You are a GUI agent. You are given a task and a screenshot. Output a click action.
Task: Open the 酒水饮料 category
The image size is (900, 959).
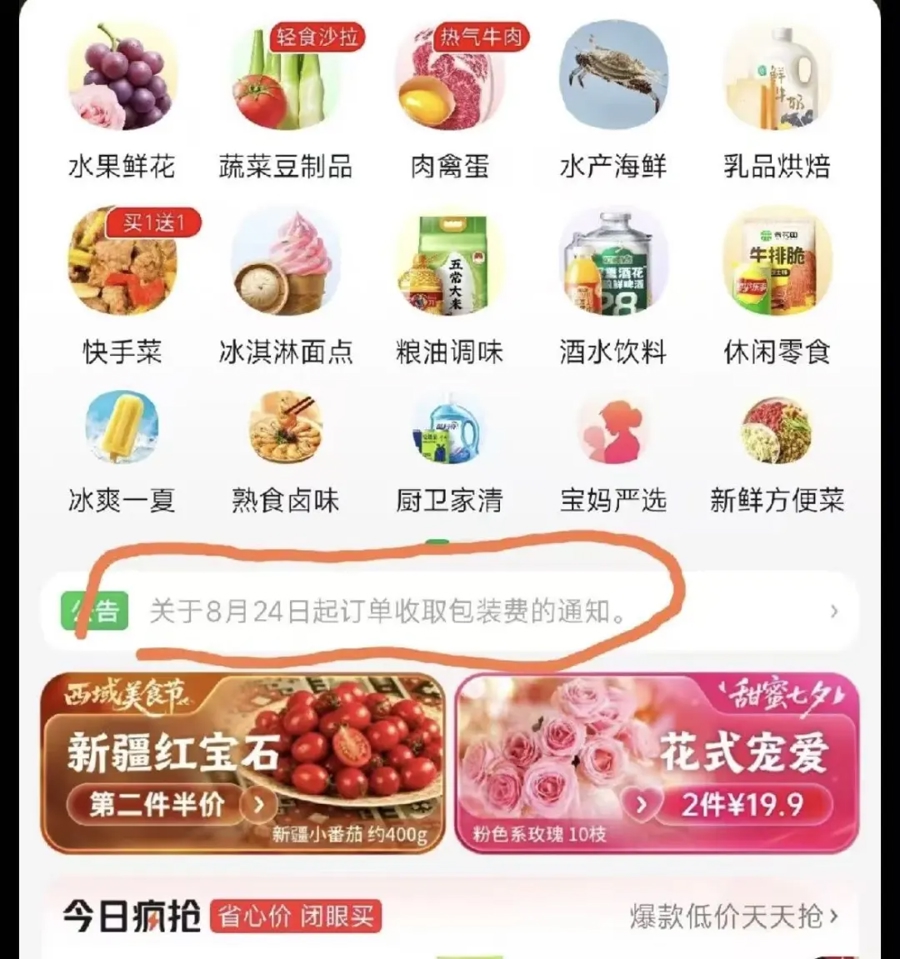coord(613,286)
